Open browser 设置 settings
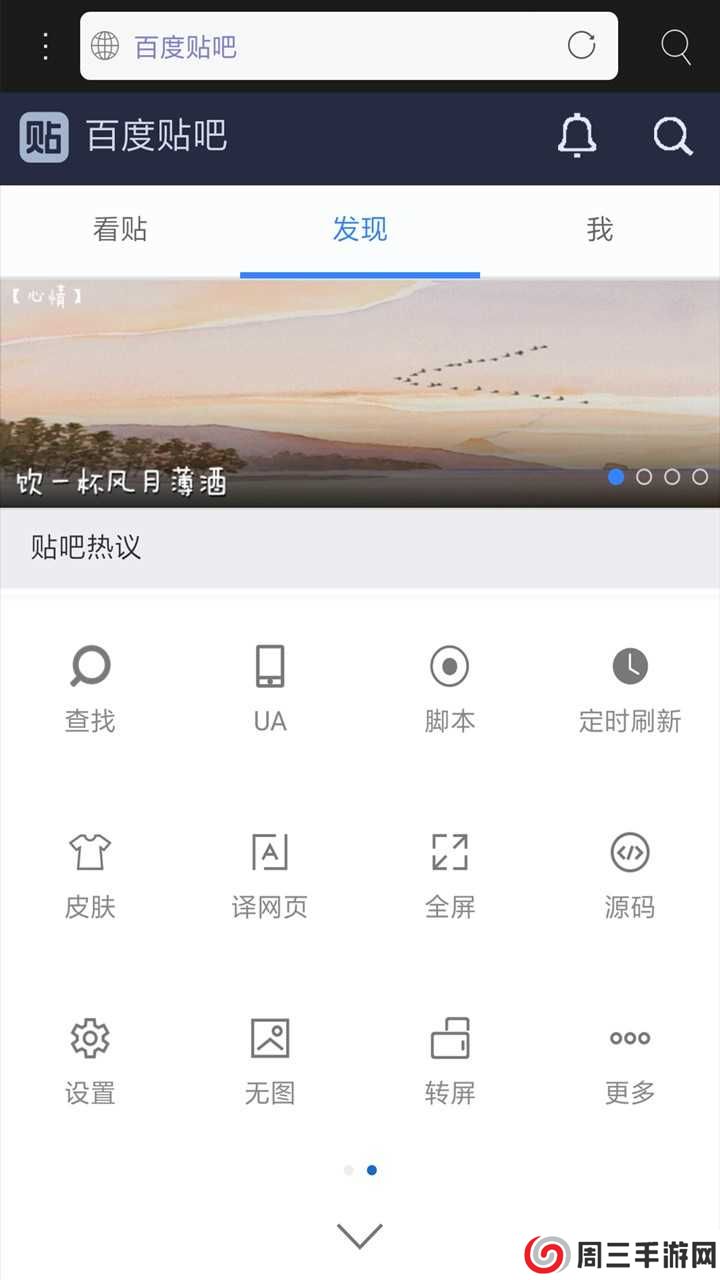720x1280 pixels. pos(90,1058)
